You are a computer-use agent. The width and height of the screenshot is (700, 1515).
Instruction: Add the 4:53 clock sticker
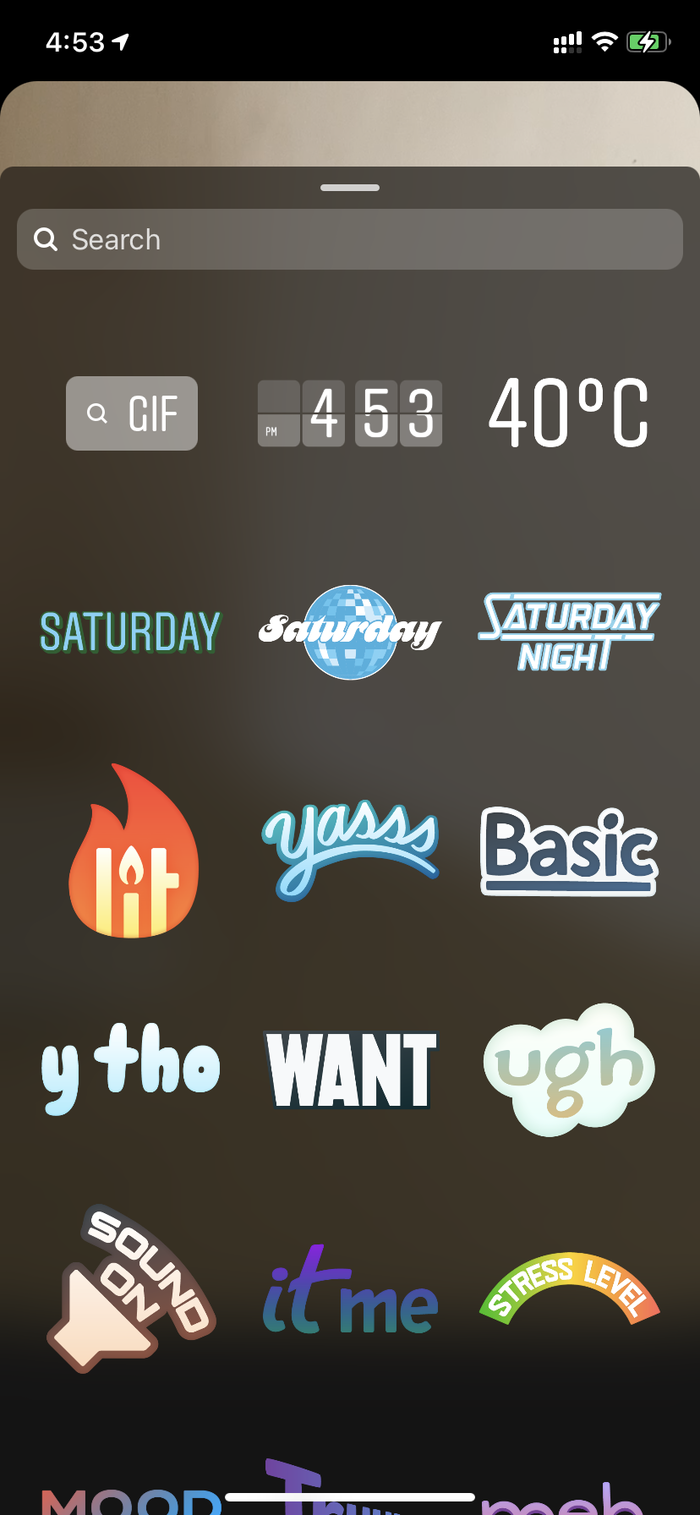(x=350, y=413)
